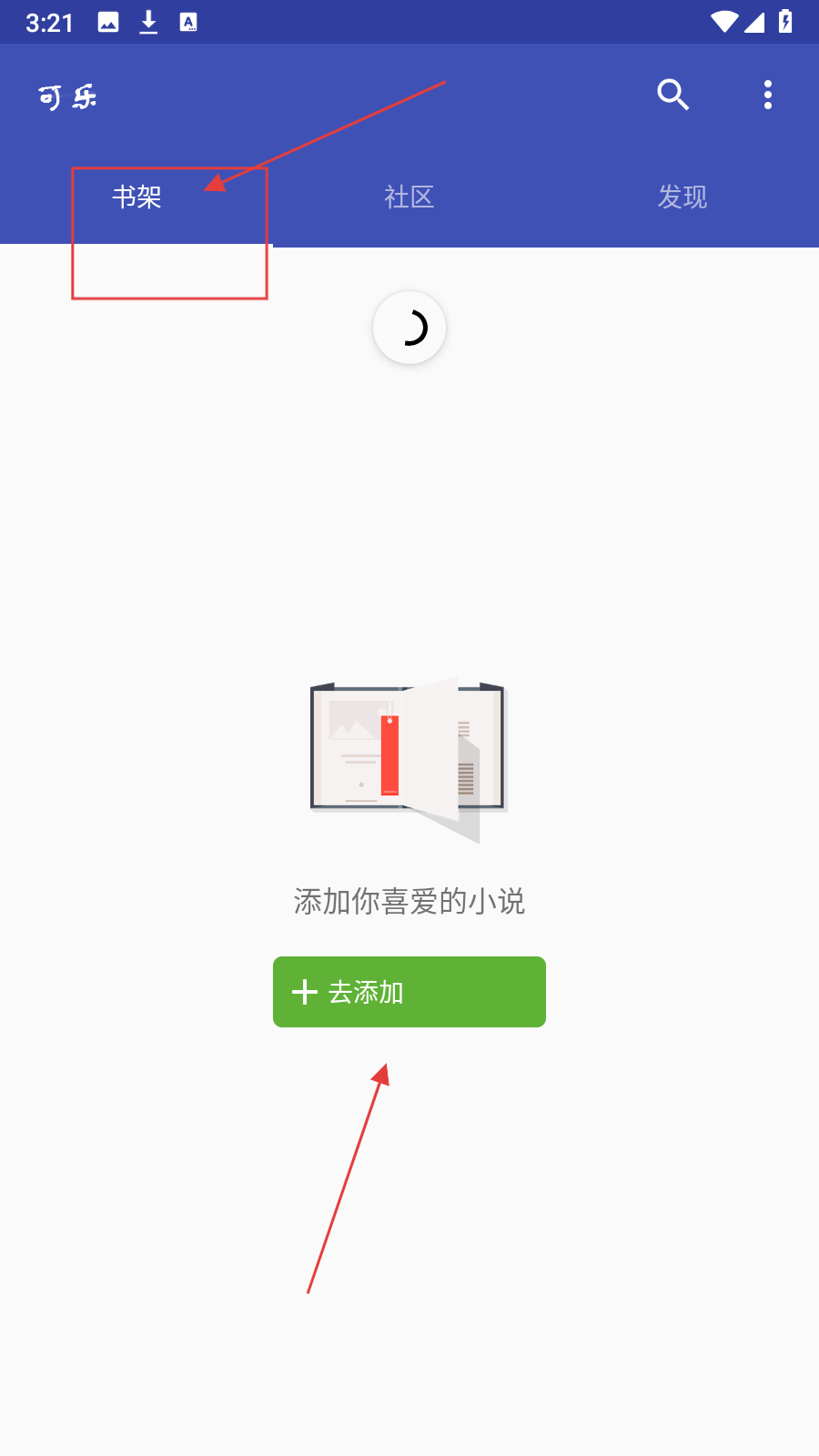Open the overflow menu
The image size is (819, 1456).
[x=768, y=95]
